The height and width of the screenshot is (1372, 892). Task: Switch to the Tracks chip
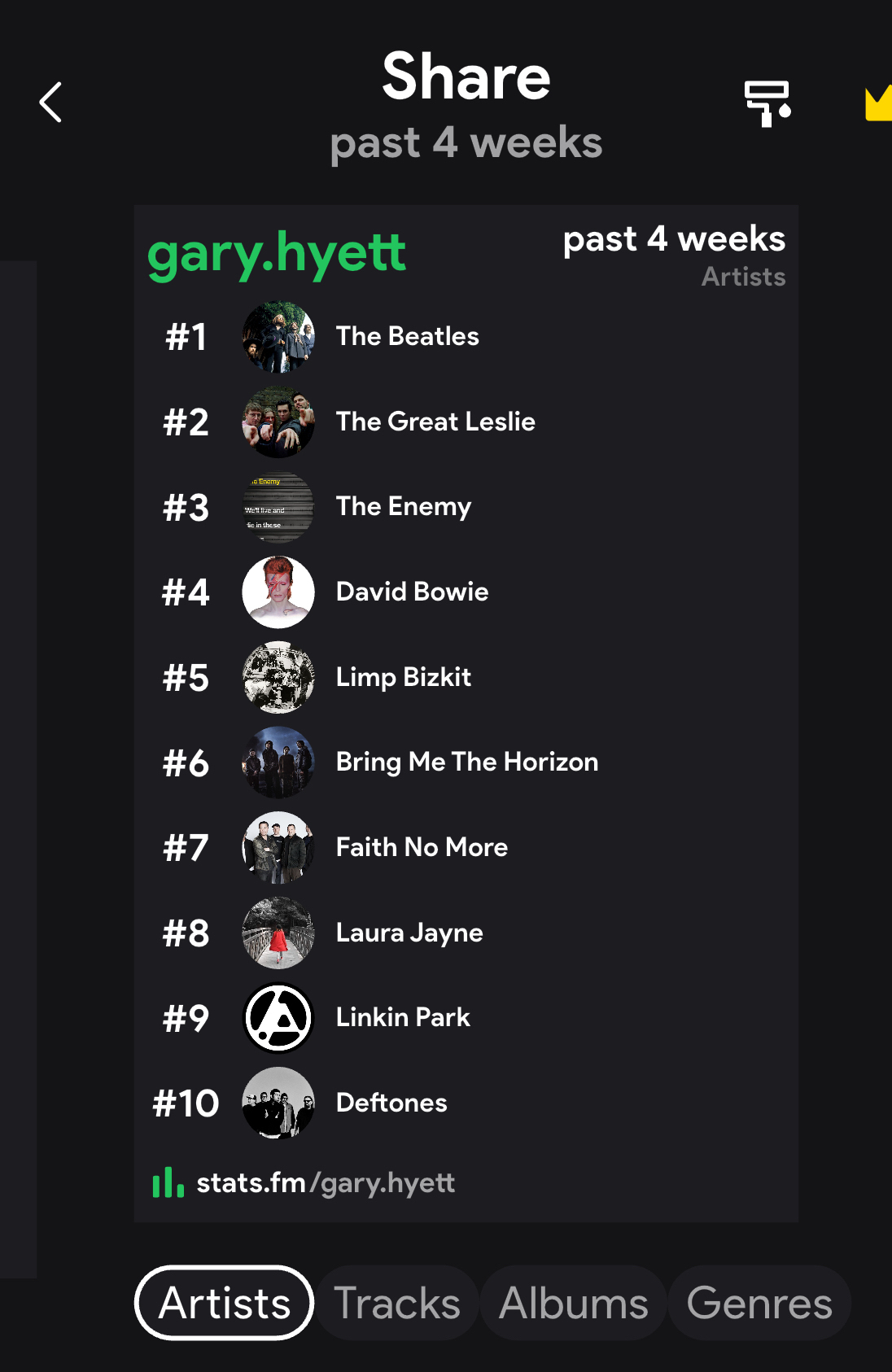[397, 1303]
